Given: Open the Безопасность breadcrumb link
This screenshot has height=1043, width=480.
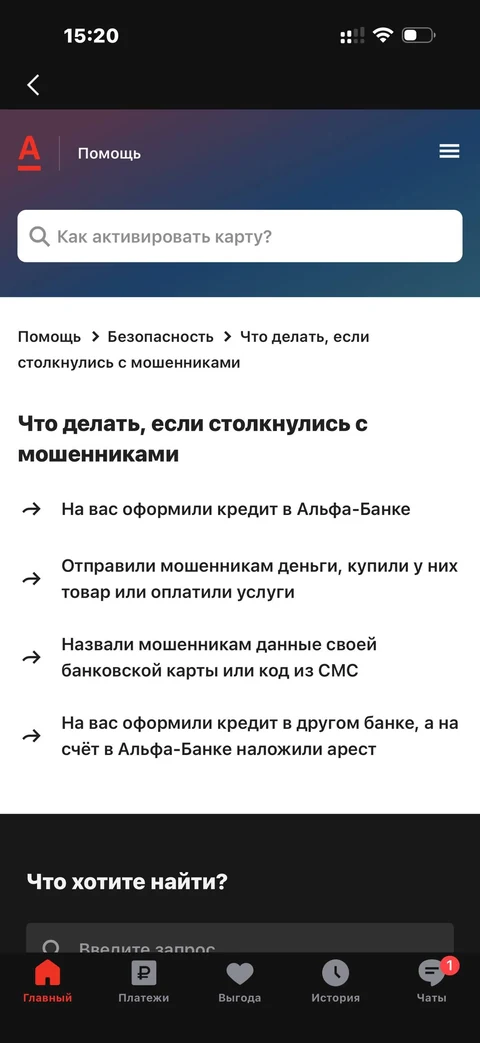Looking at the screenshot, I should click(161, 337).
